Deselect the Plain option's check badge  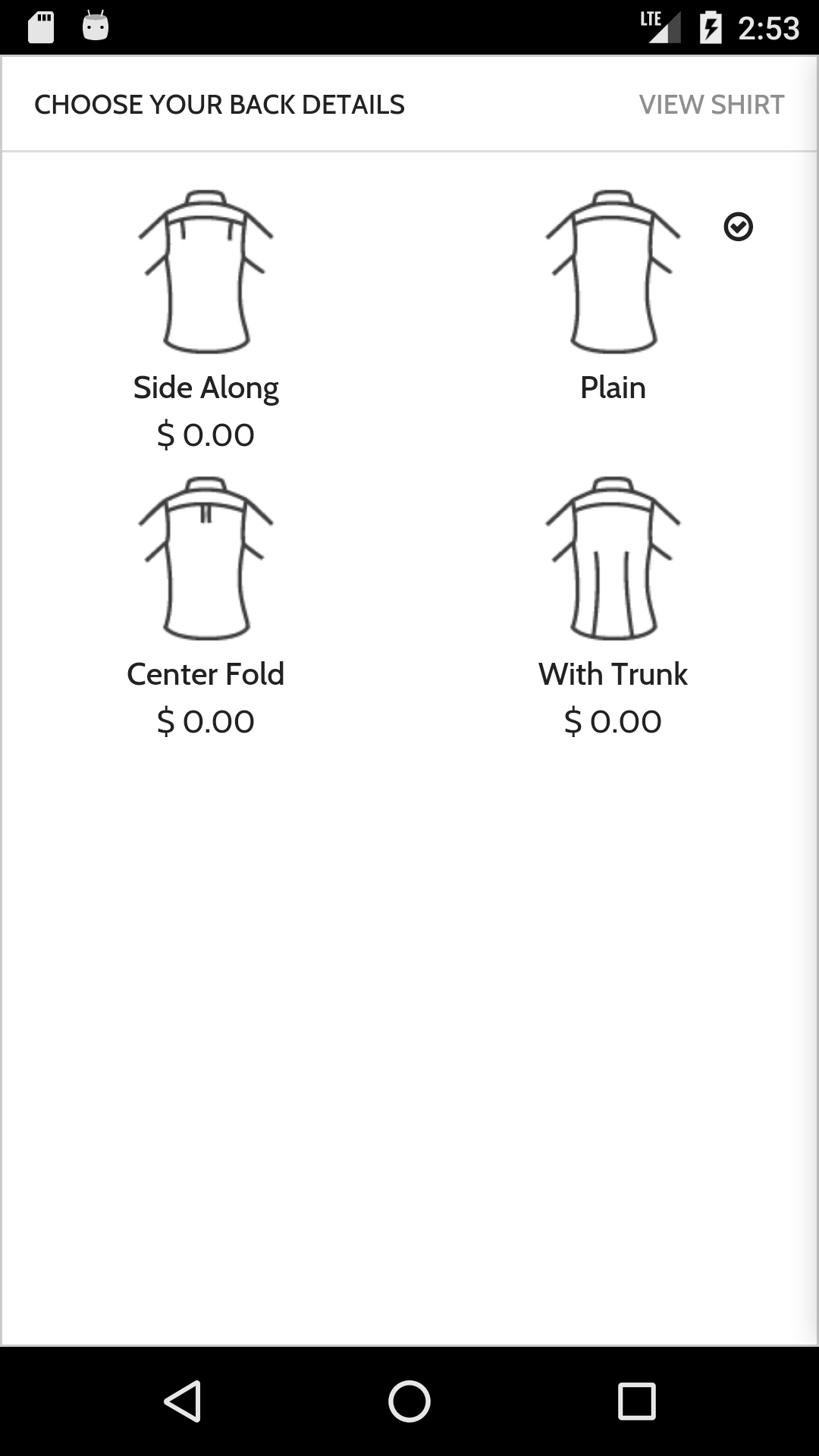pos(739,227)
